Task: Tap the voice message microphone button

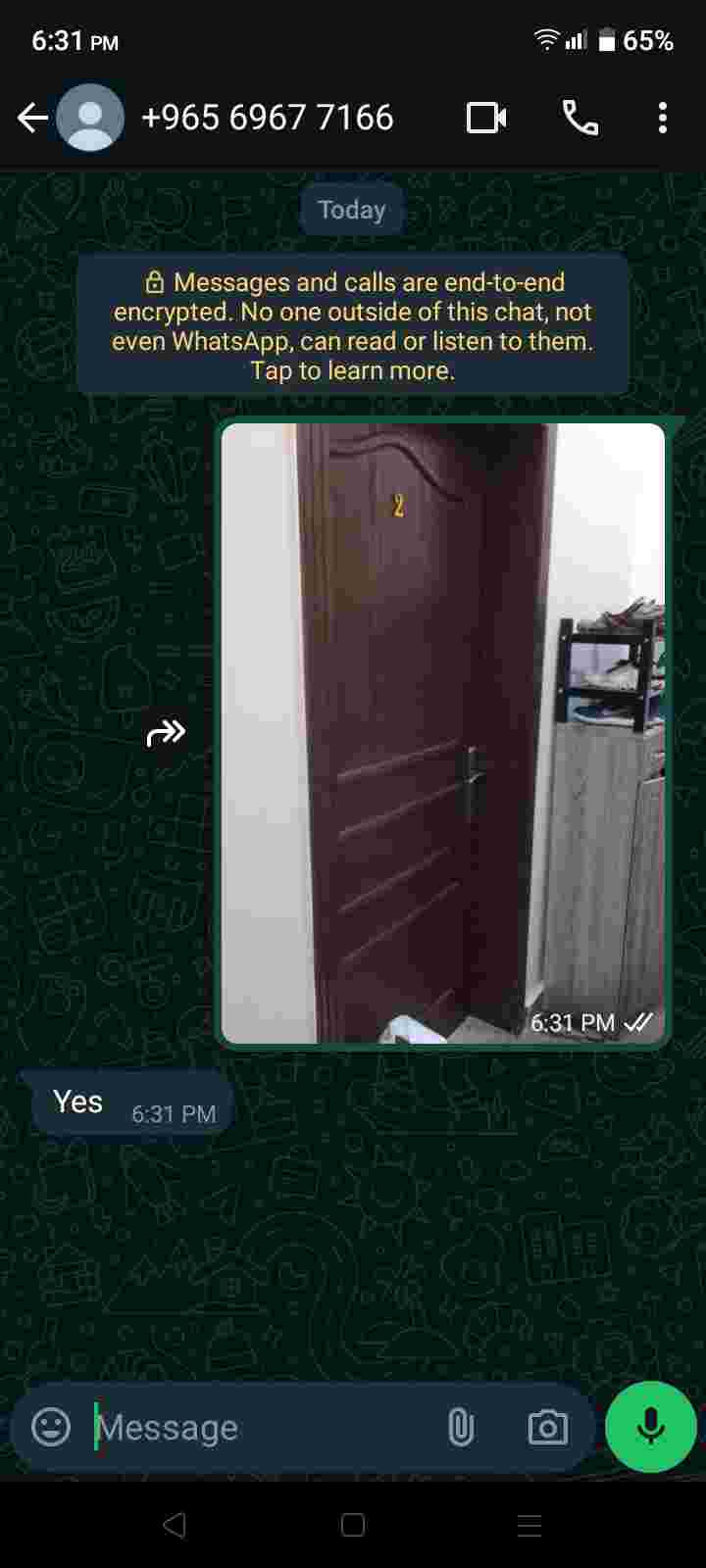Action: [x=650, y=1427]
